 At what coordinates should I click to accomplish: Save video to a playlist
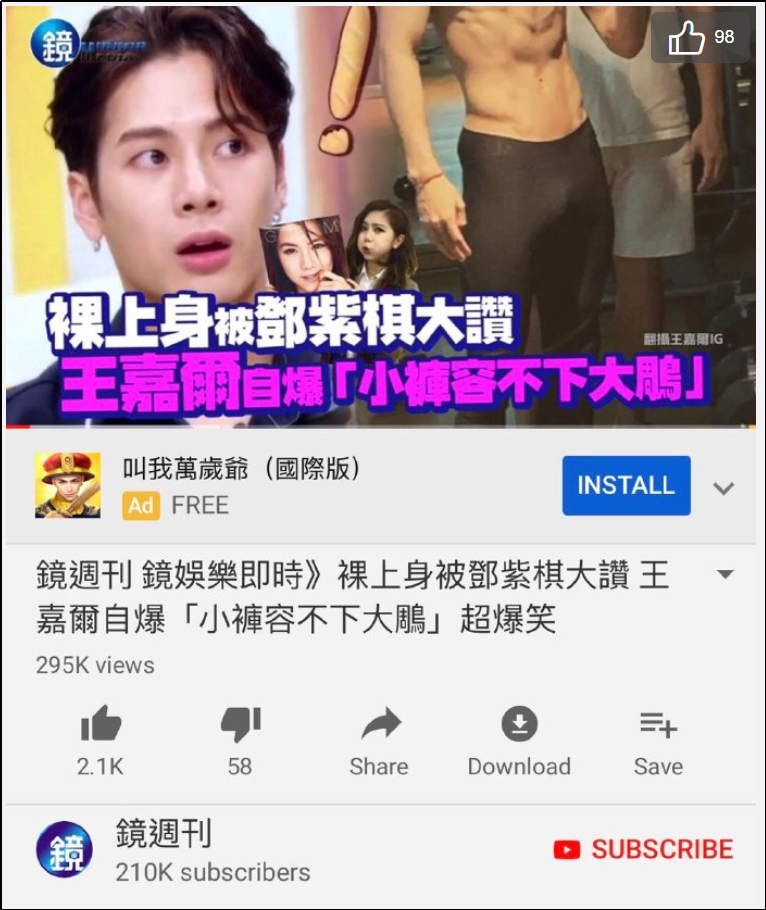[x=658, y=725]
